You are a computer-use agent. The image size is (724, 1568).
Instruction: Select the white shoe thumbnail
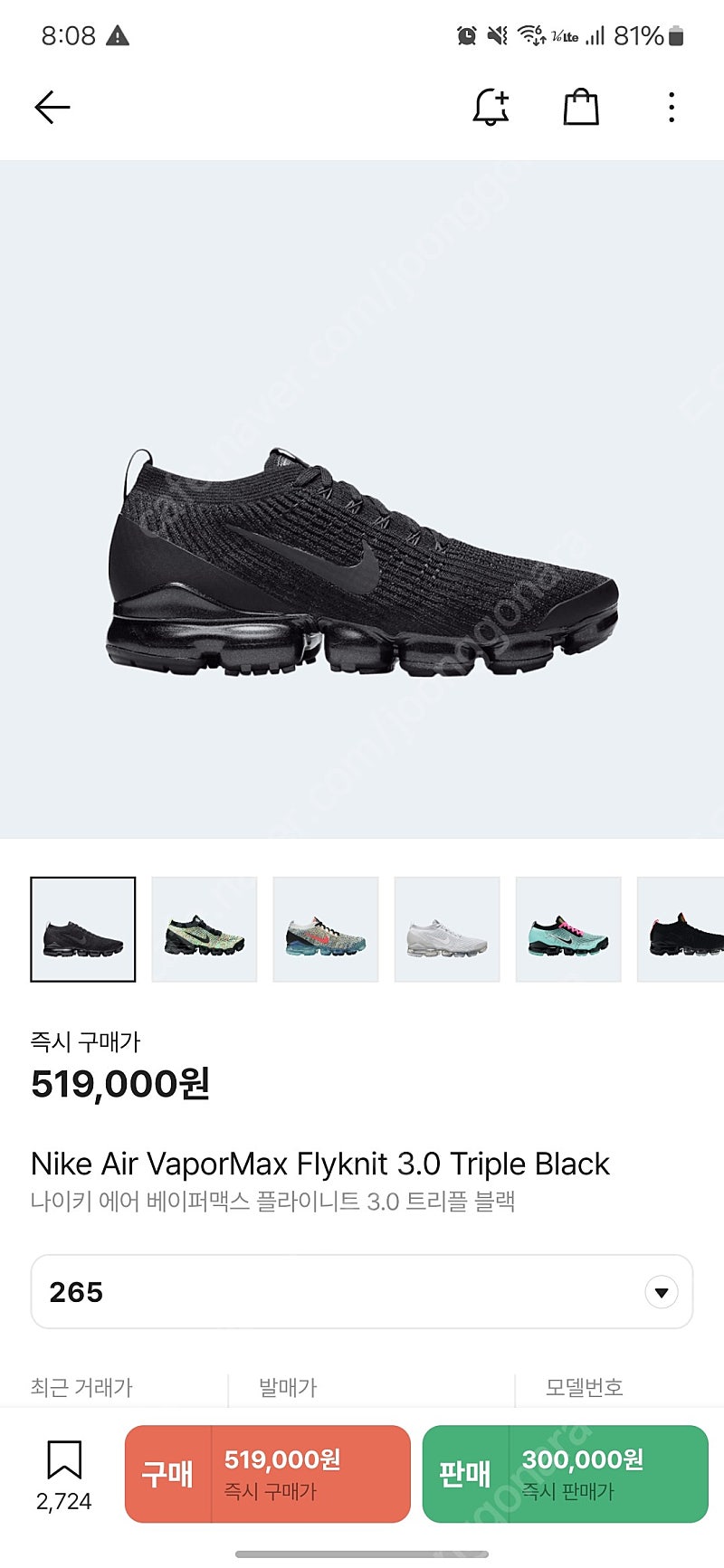click(447, 929)
